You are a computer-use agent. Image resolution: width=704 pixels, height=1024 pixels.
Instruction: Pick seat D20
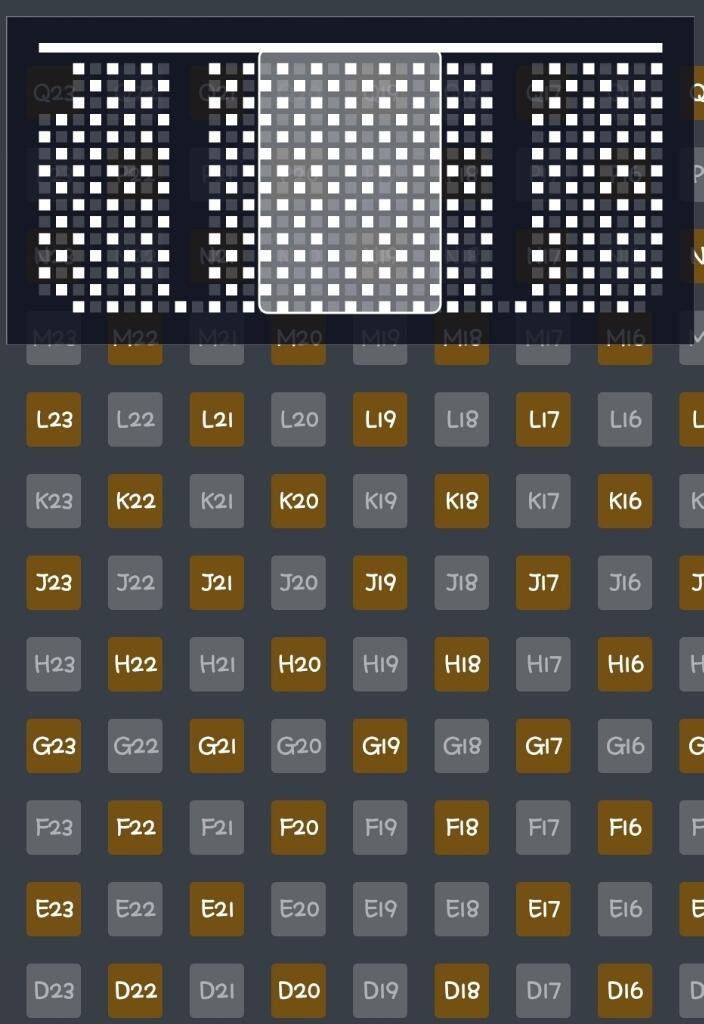pyautogui.click(x=298, y=990)
